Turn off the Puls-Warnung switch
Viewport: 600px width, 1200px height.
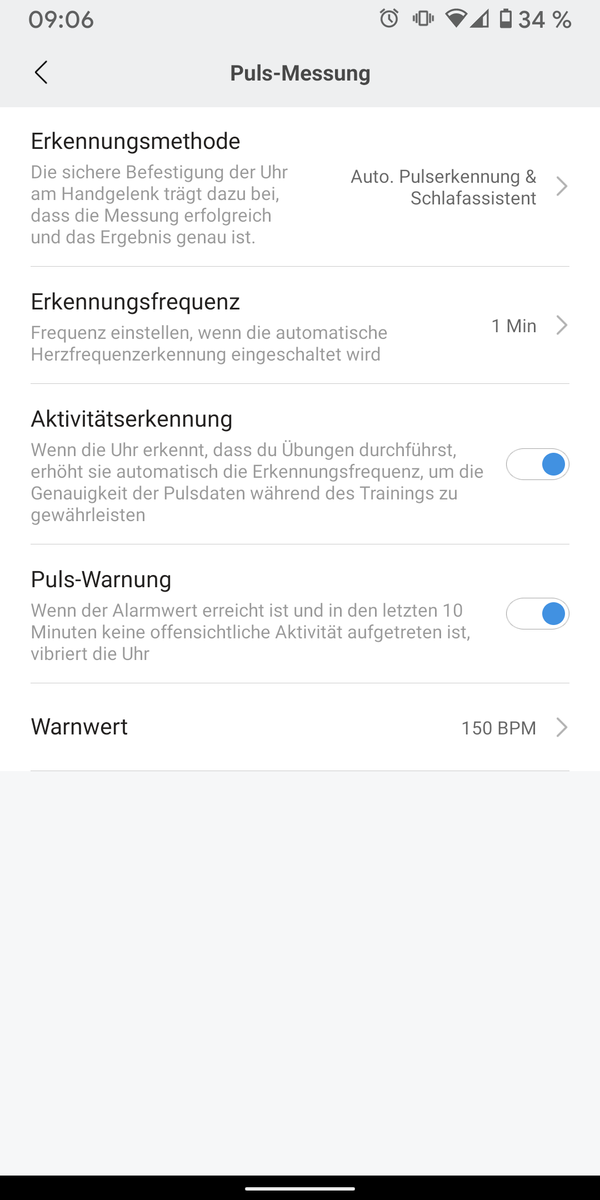537,613
